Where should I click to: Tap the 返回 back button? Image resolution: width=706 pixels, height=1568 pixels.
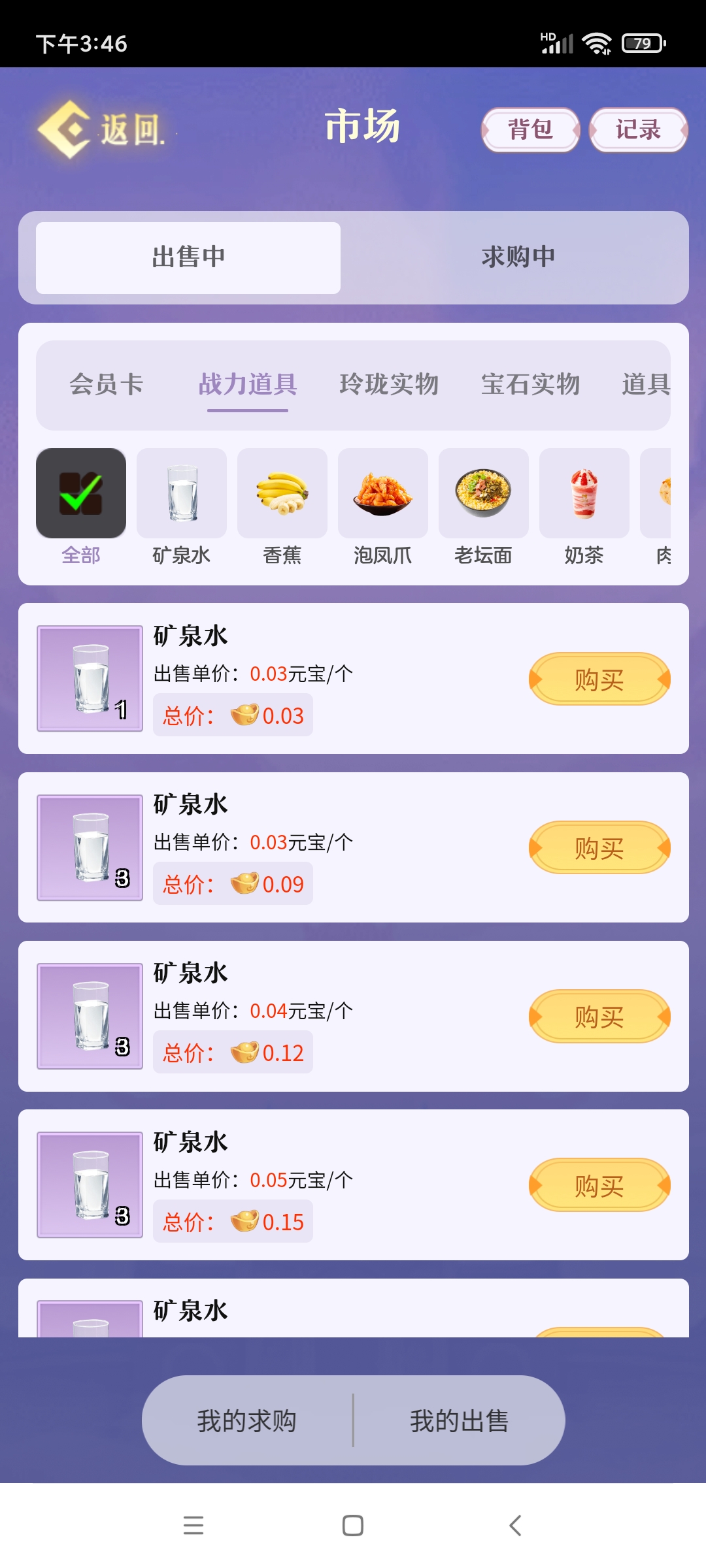coord(101,129)
